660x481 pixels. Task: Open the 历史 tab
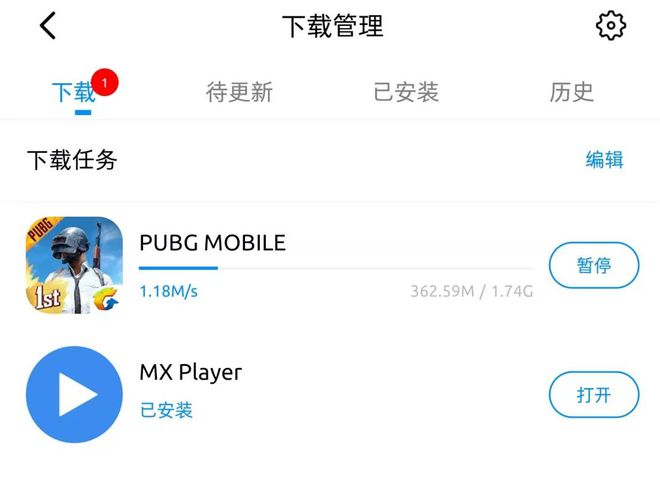(x=571, y=93)
